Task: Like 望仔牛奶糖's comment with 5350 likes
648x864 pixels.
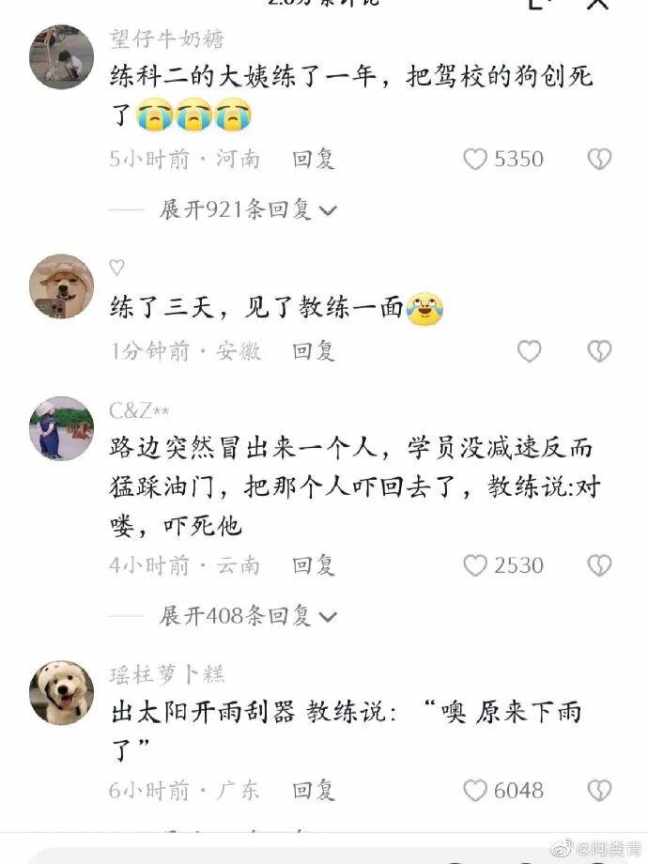Action: point(475,160)
